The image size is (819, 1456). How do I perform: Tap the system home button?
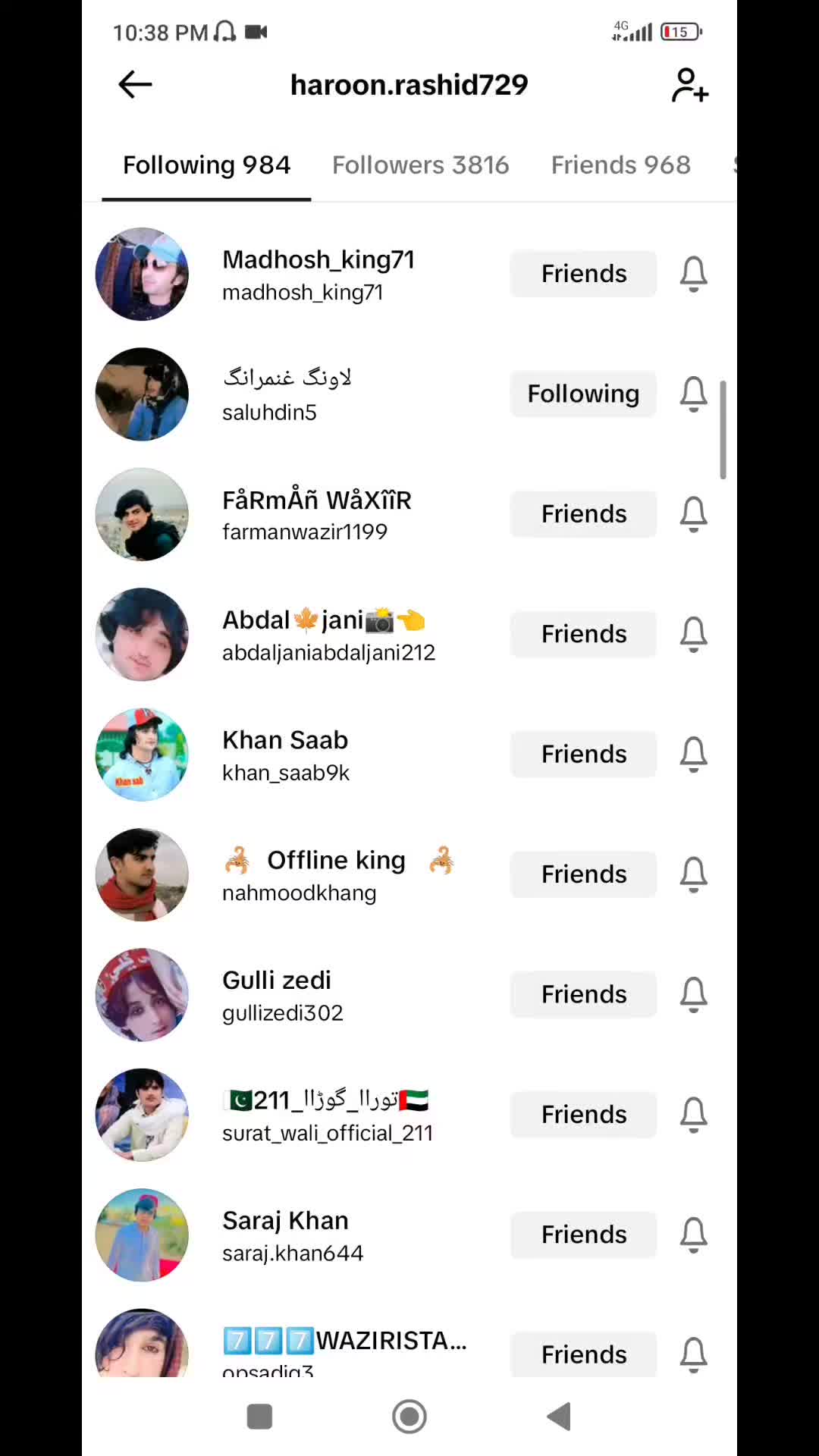pos(409,1416)
